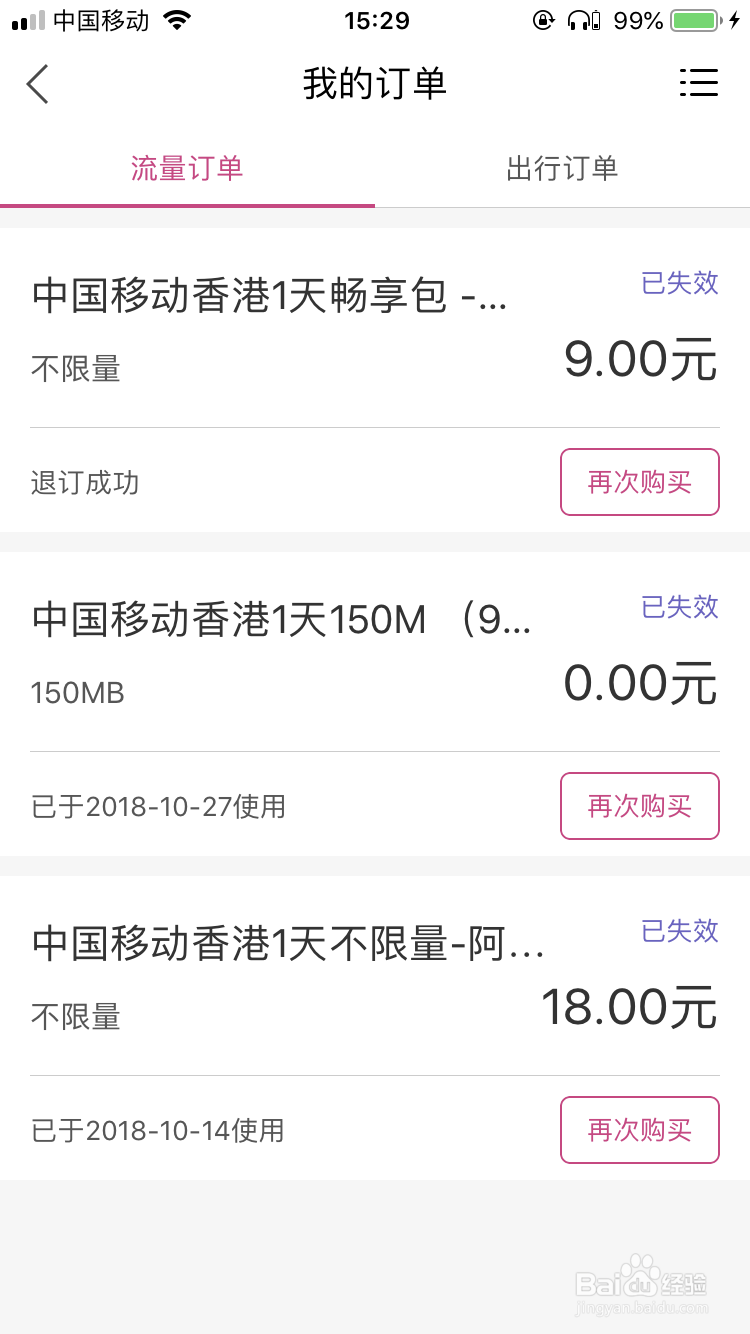Open the 中国移动香港1天畅享包 order card
This screenshot has height=1334, width=750.
pos(375,380)
